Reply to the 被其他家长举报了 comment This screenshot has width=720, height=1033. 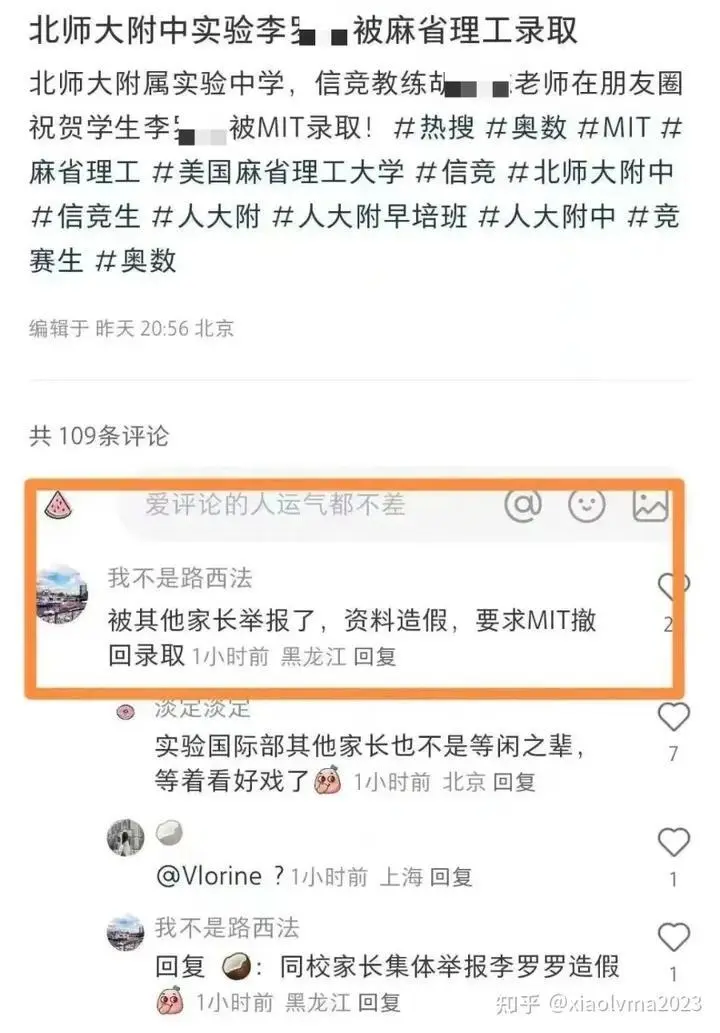376,657
